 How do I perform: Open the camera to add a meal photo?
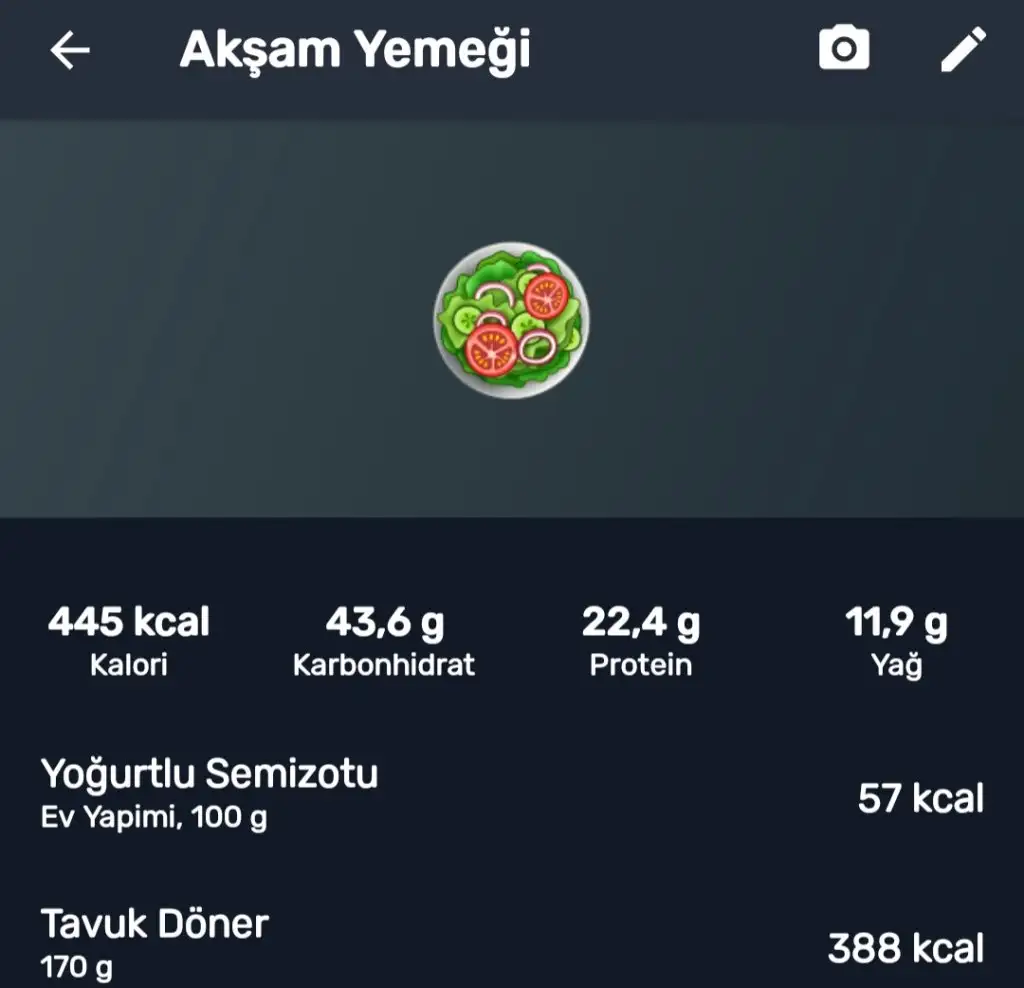(x=844, y=49)
